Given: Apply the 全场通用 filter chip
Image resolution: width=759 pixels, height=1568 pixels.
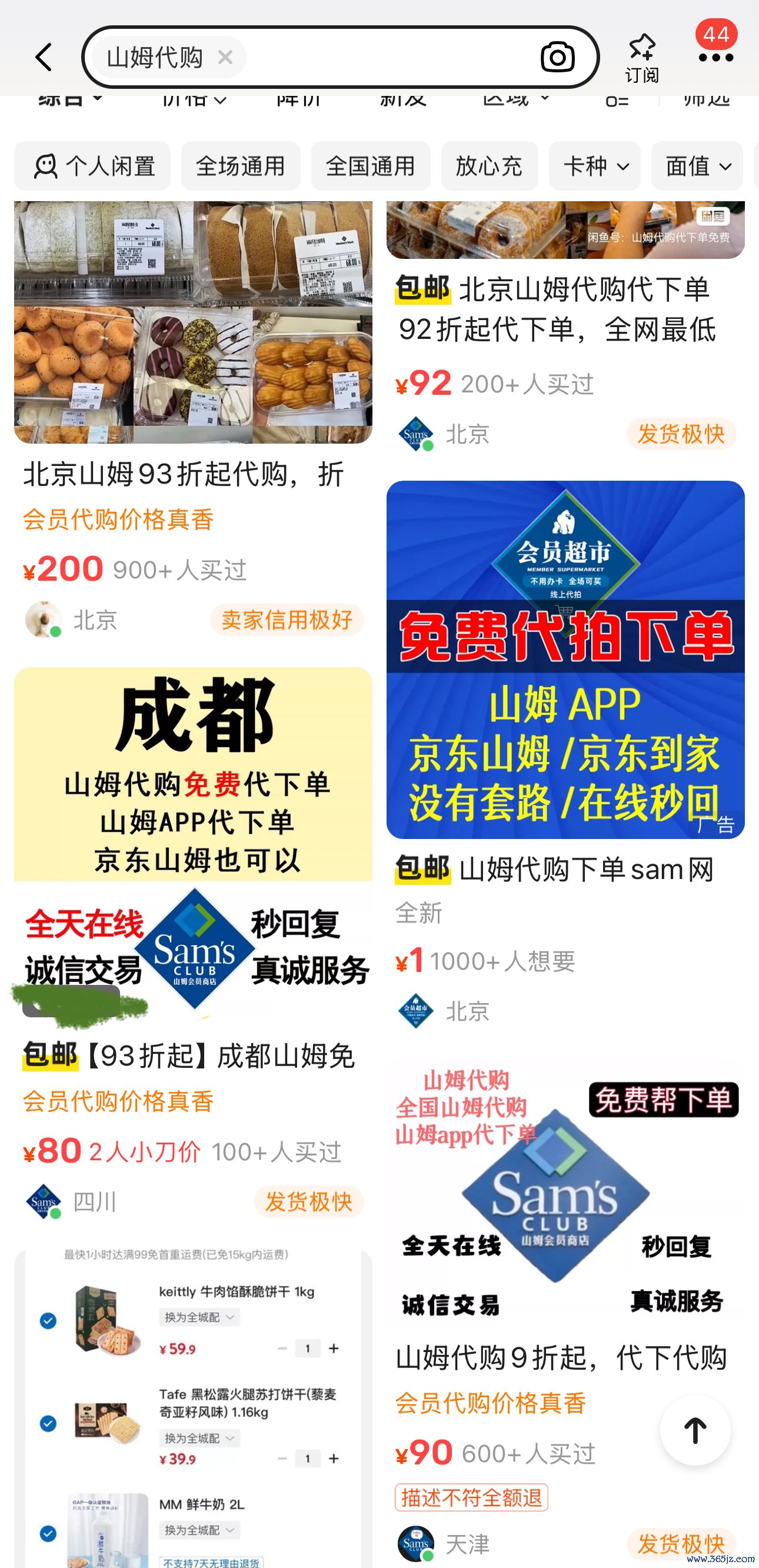Looking at the screenshot, I should click(241, 166).
